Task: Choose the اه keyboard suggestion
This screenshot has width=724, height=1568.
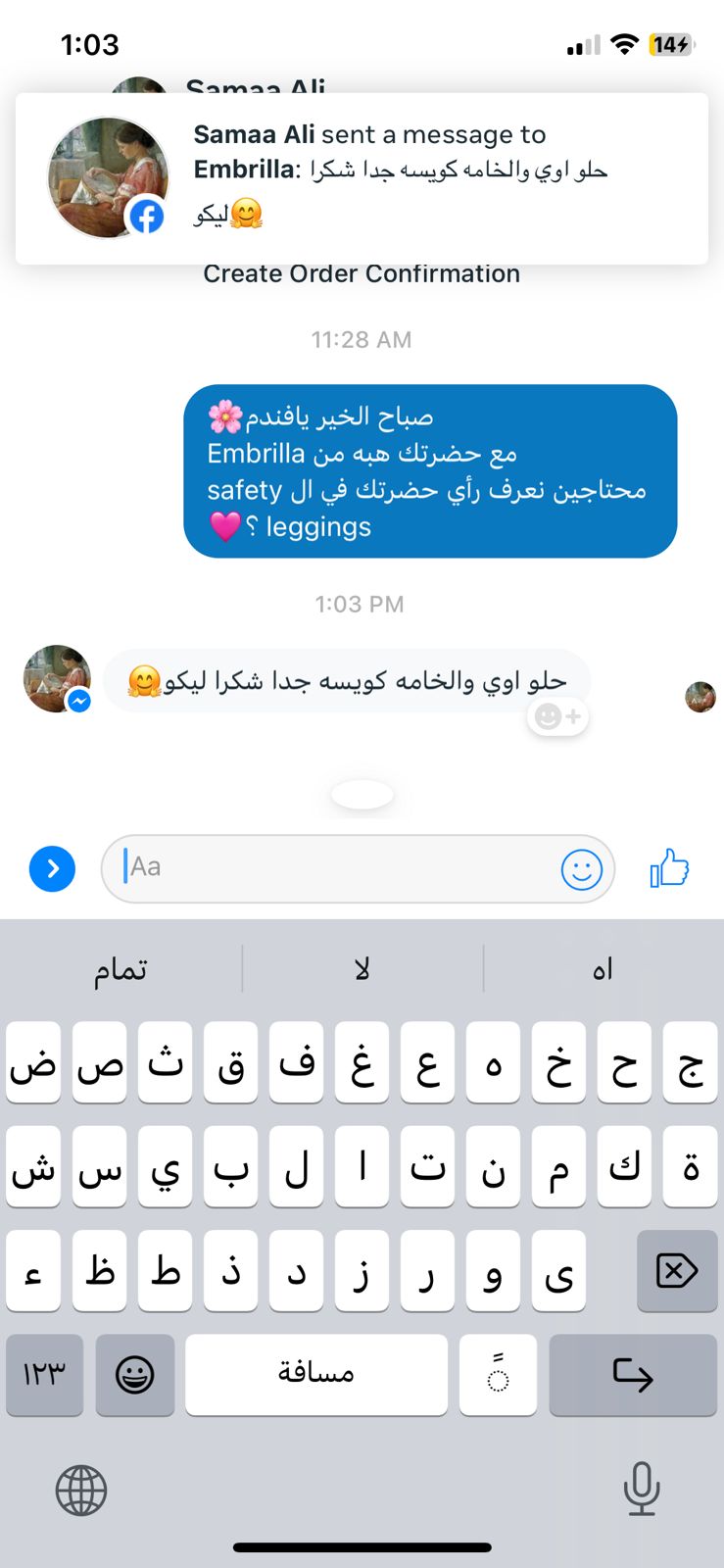Action: click(603, 969)
